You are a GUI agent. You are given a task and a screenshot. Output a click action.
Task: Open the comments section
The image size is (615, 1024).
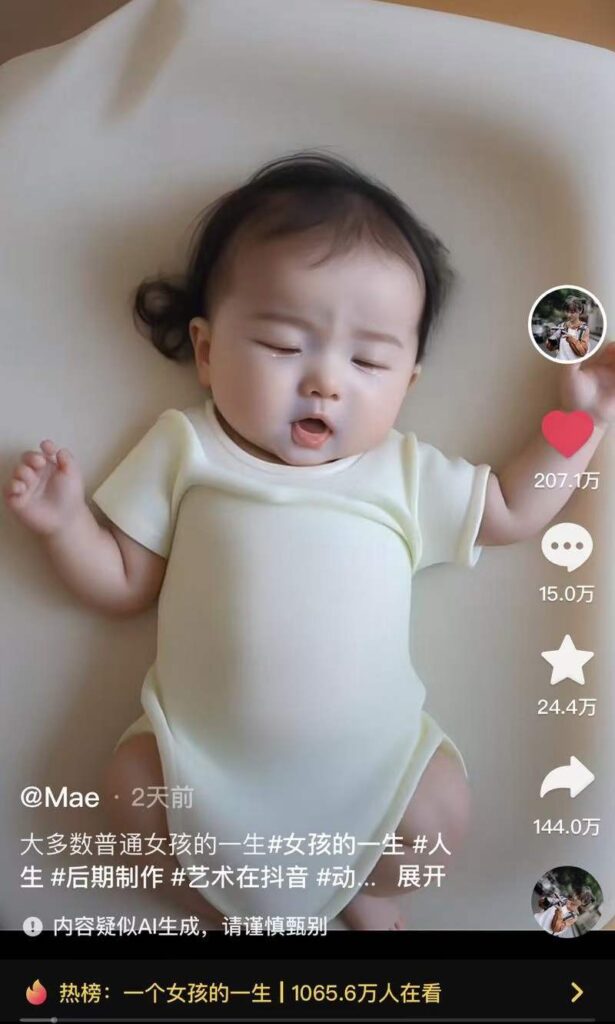click(x=567, y=547)
